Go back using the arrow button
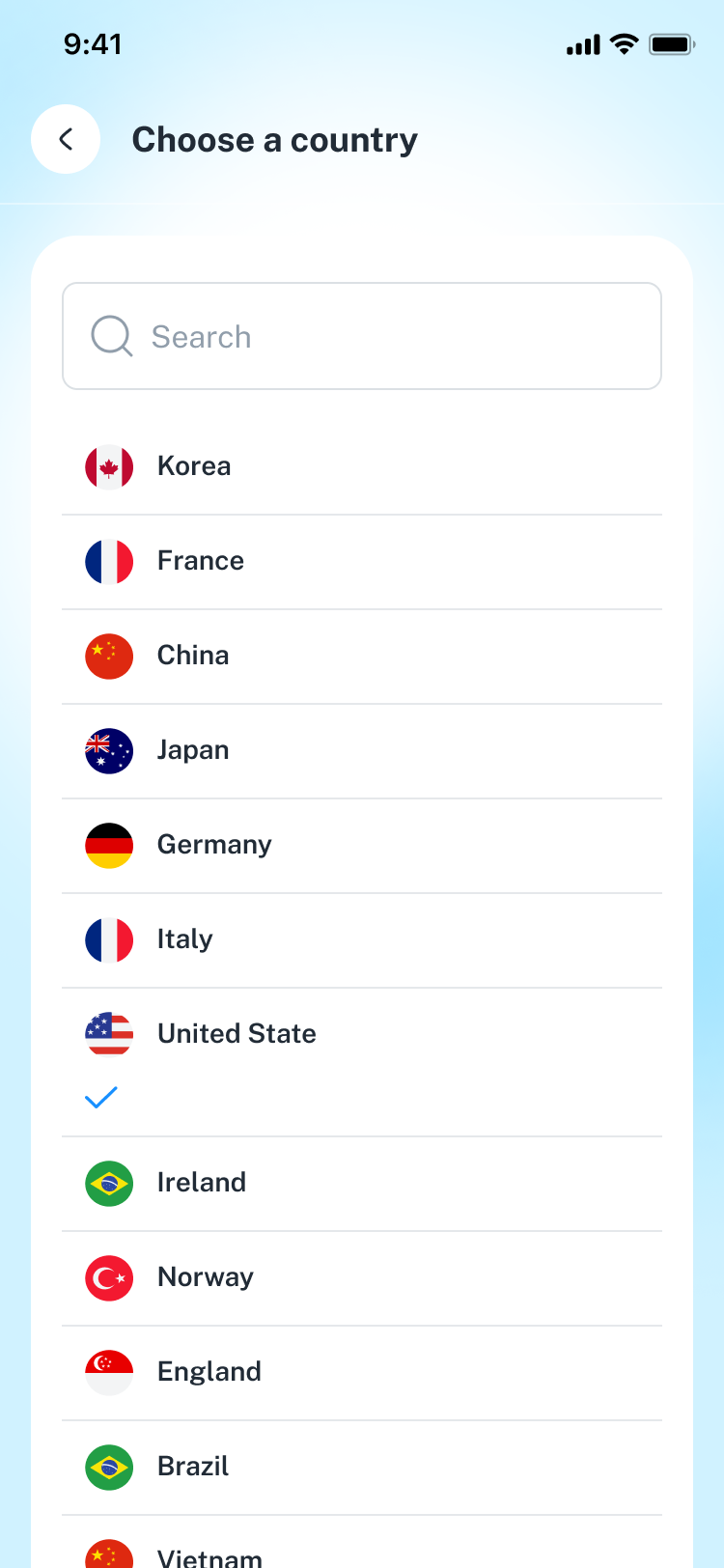 point(66,139)
